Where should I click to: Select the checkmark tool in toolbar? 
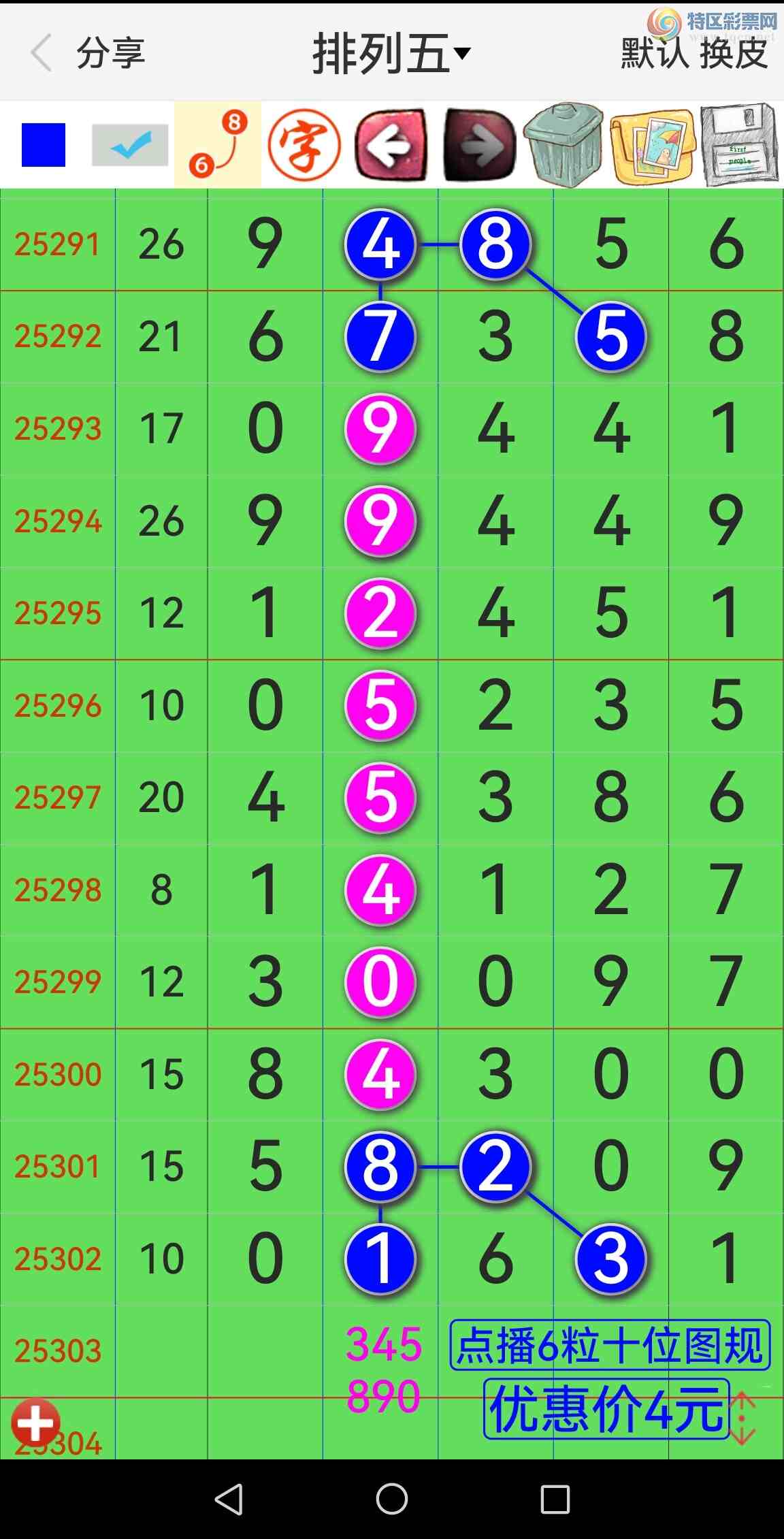pyautogui.click(x=130, y=145)
